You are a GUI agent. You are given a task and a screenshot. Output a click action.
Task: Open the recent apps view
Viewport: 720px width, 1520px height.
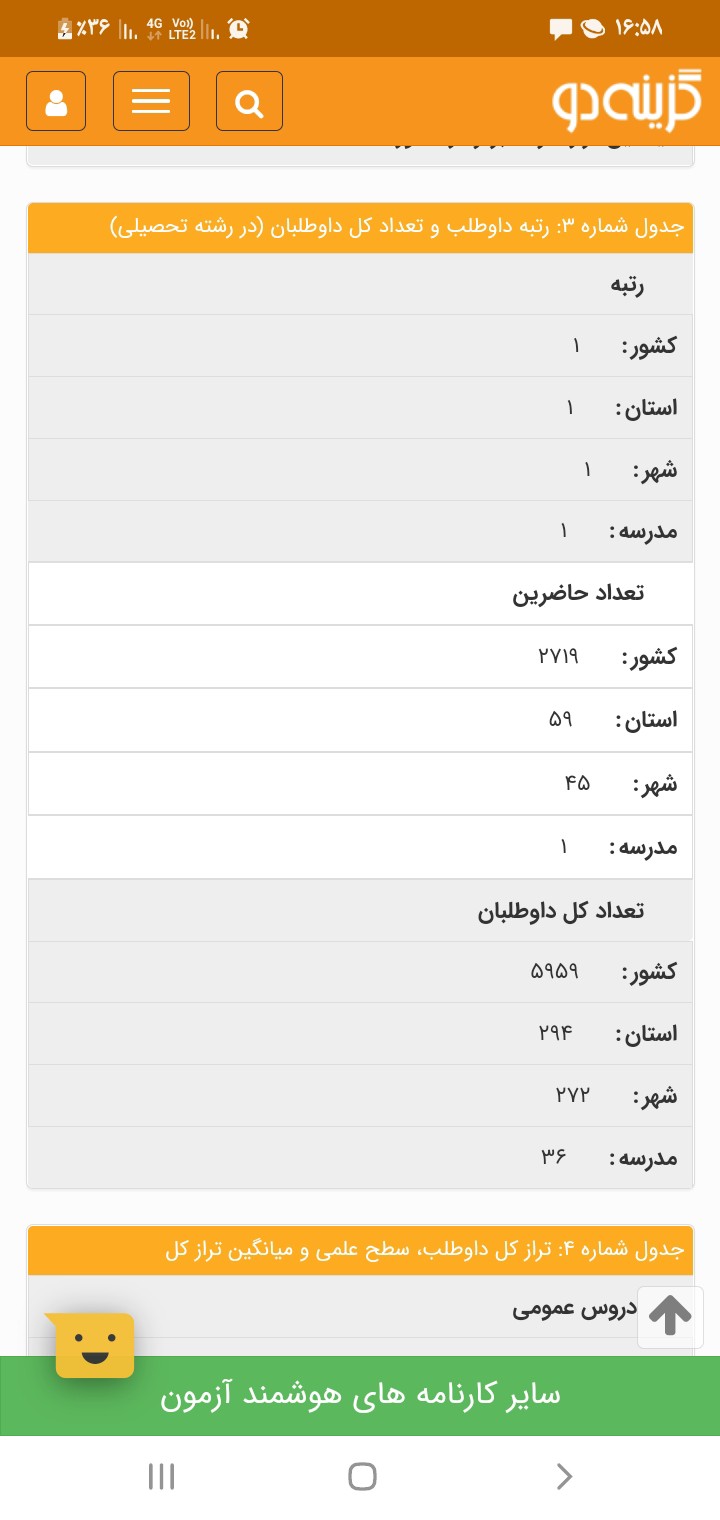[x=161, y=1476]
